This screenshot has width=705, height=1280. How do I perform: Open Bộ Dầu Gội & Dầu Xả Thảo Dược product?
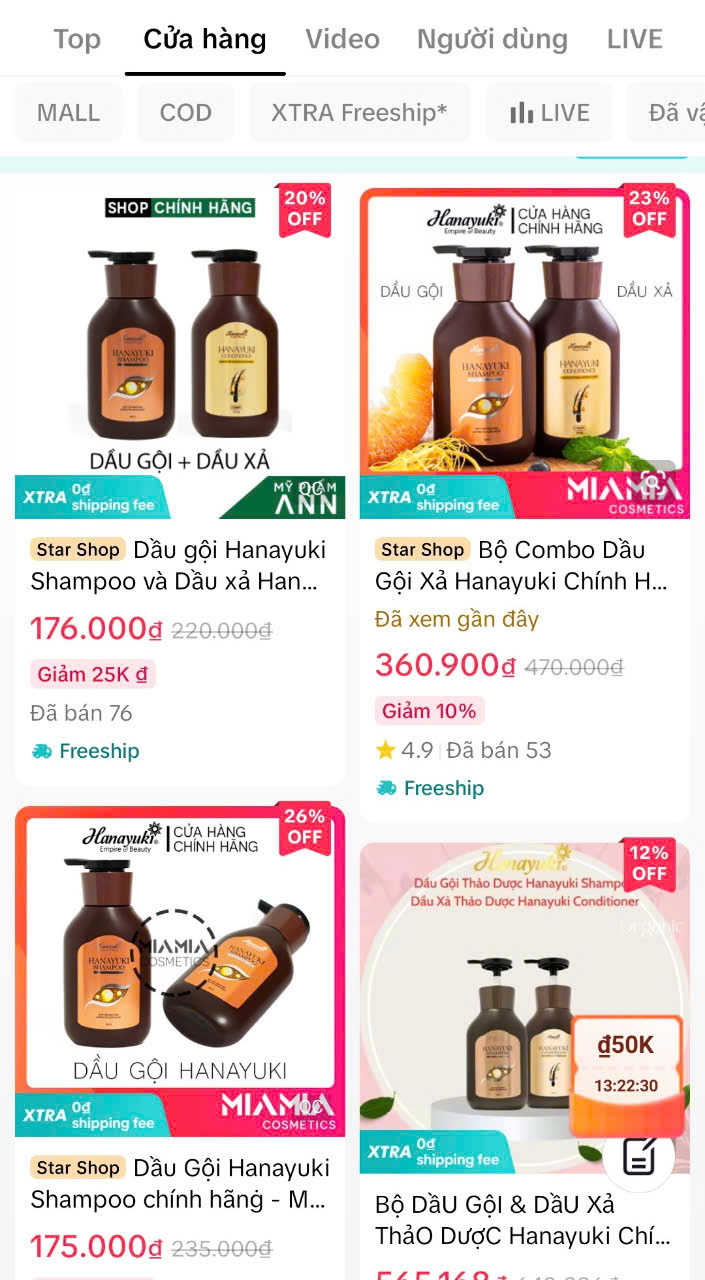click(x=525, y=1060)
